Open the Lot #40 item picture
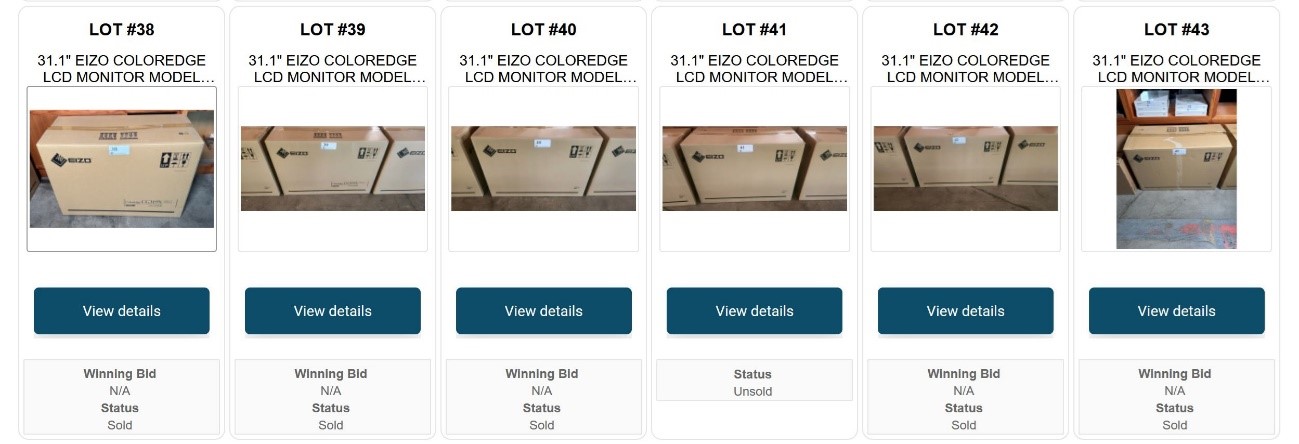This screenshot has width=1299, height=444. [x=544, y=169]
